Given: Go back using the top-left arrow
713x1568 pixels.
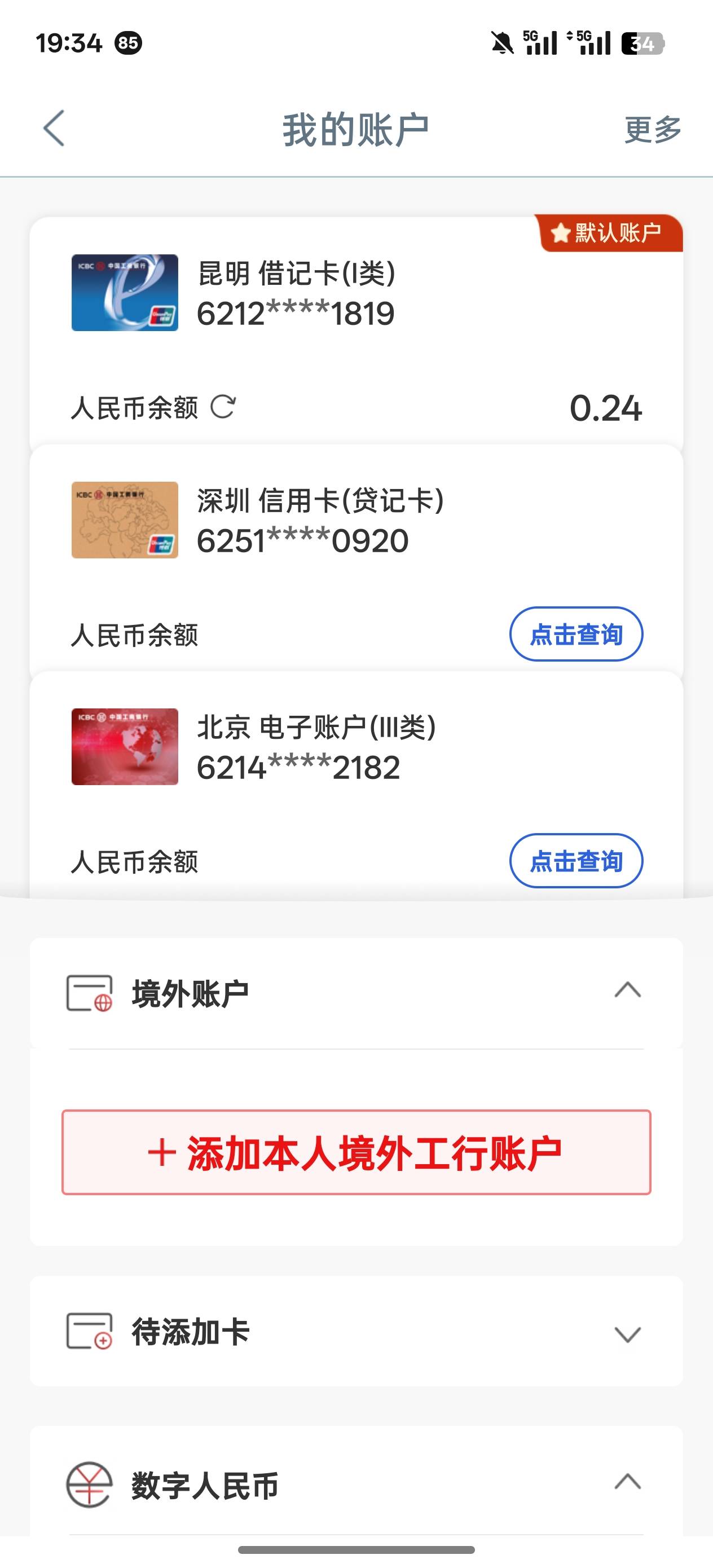Looking at the screenshot, I should (x=54, y=129).
